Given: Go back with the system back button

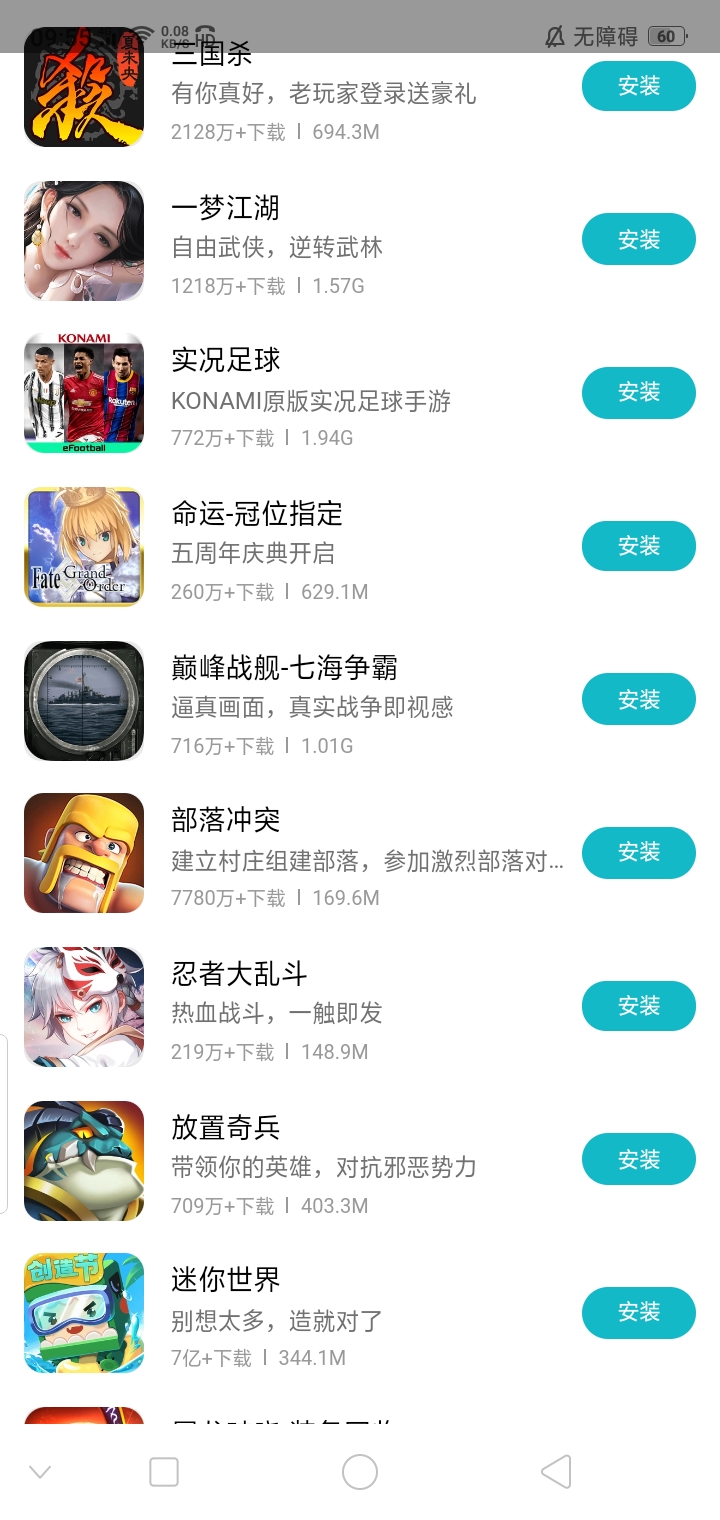Looking at the screenshot, I should (556, 1472).
